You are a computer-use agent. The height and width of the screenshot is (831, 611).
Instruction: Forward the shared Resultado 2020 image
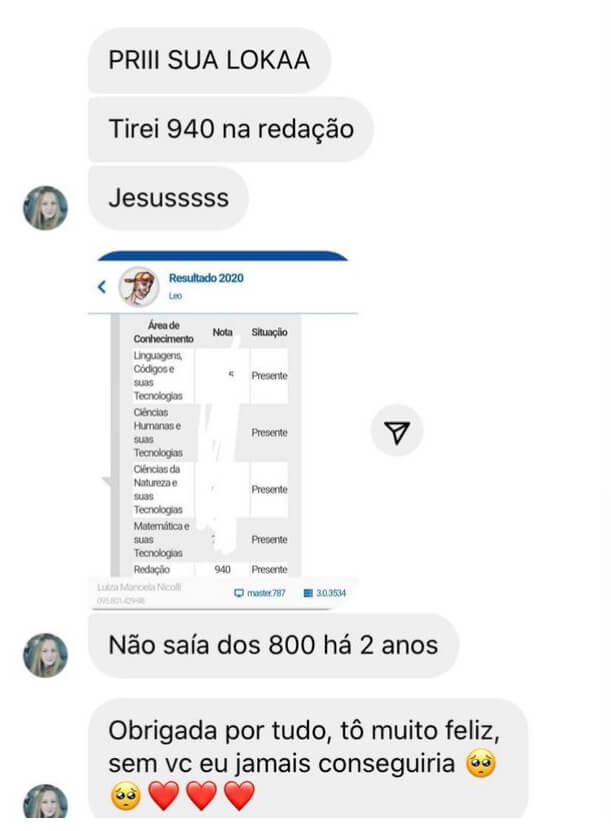397,431
